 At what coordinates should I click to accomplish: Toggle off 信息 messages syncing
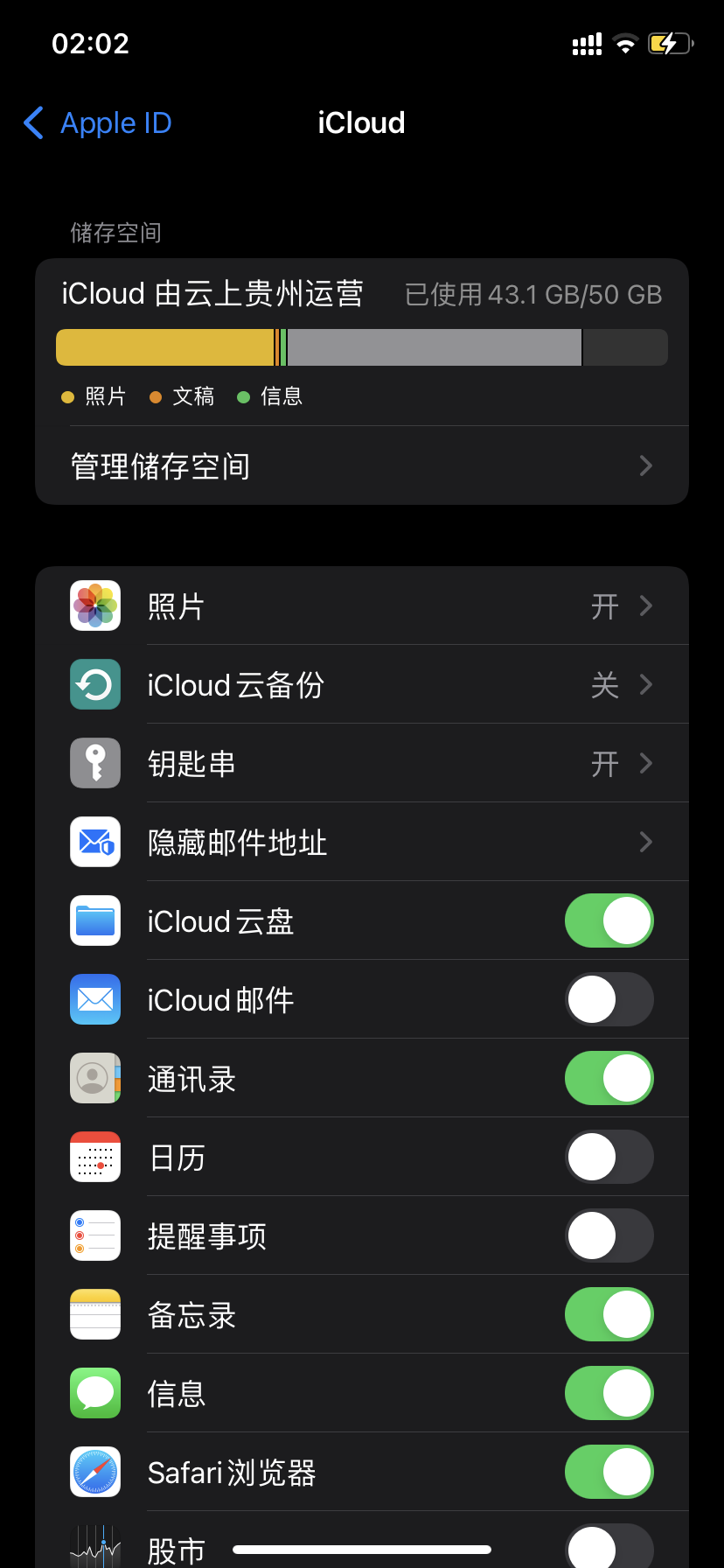click(x=609, y=1393)
